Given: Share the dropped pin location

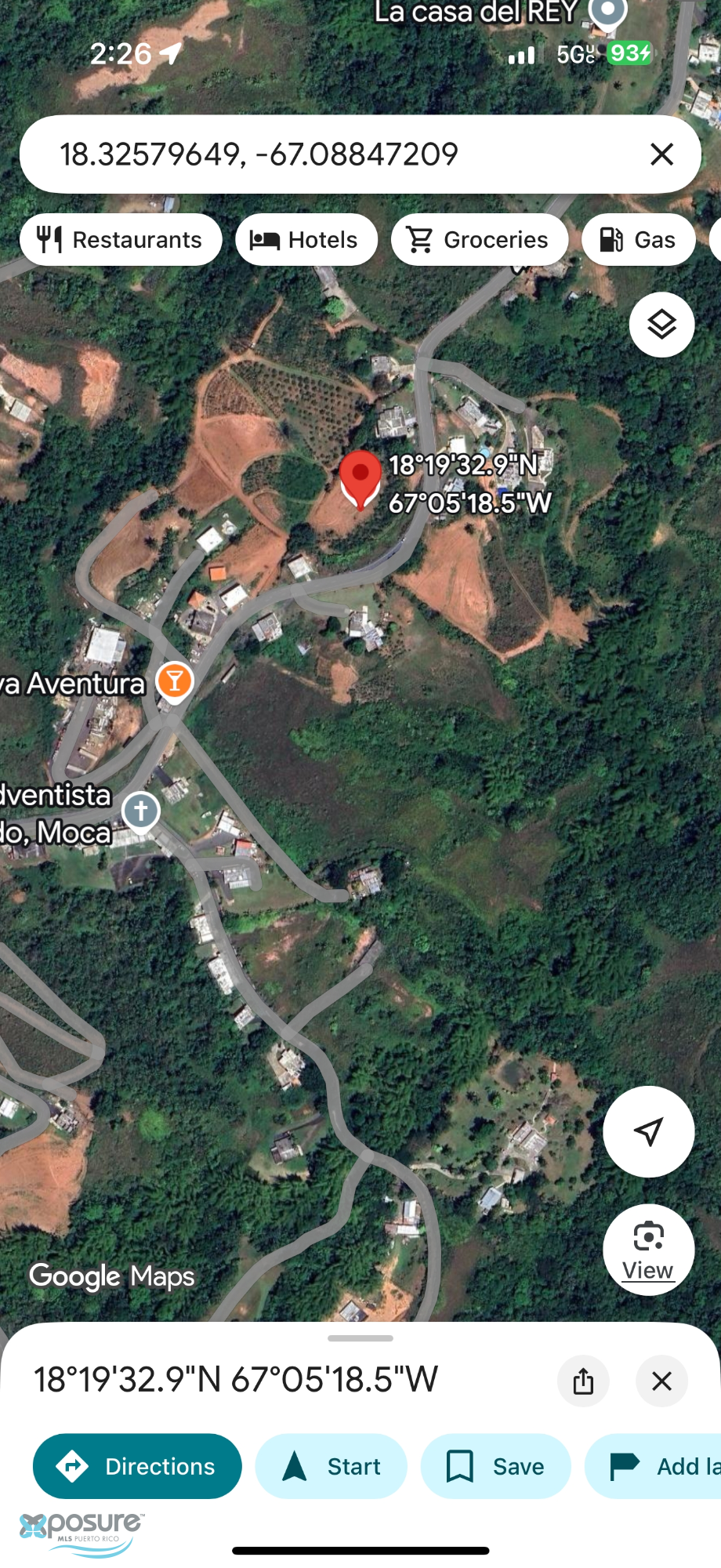Looking at the screenshot, I should (x=583, y=1381).
